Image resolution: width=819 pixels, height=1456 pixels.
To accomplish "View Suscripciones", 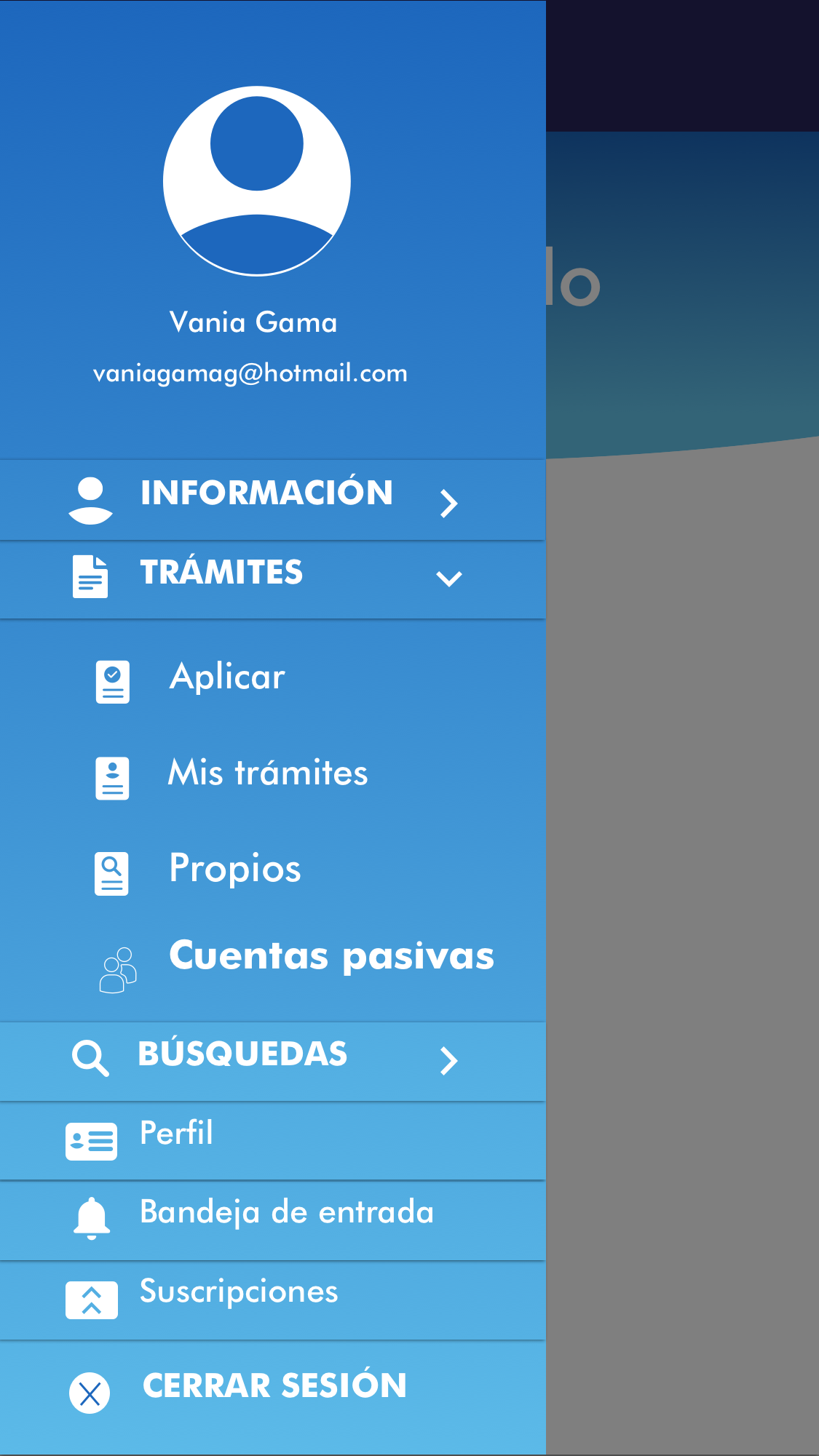I will click(x=239, y=1294).
